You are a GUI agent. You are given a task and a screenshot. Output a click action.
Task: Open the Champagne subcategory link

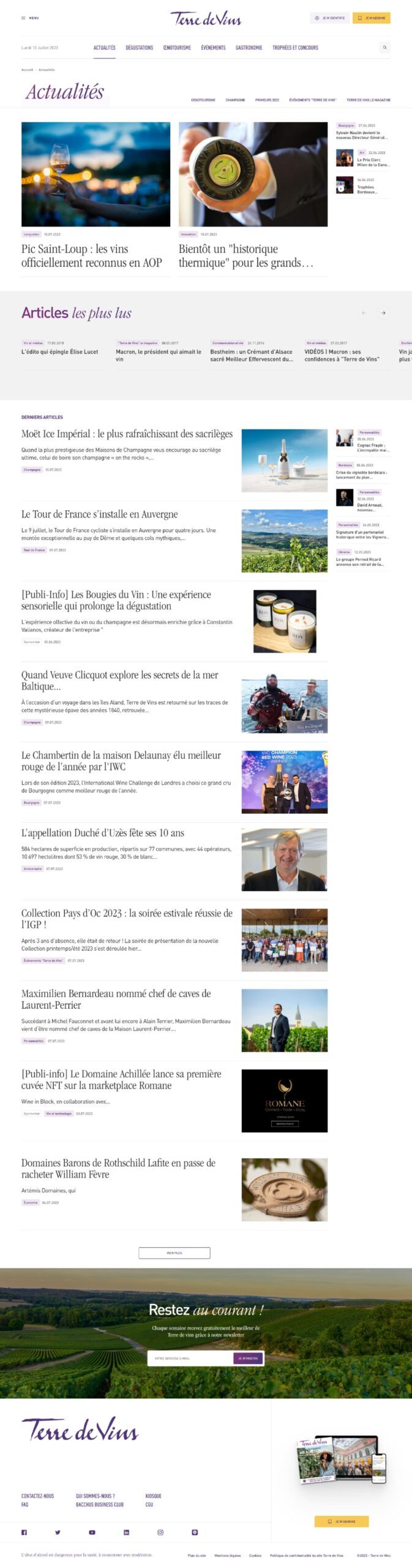(x=235, y=100)
